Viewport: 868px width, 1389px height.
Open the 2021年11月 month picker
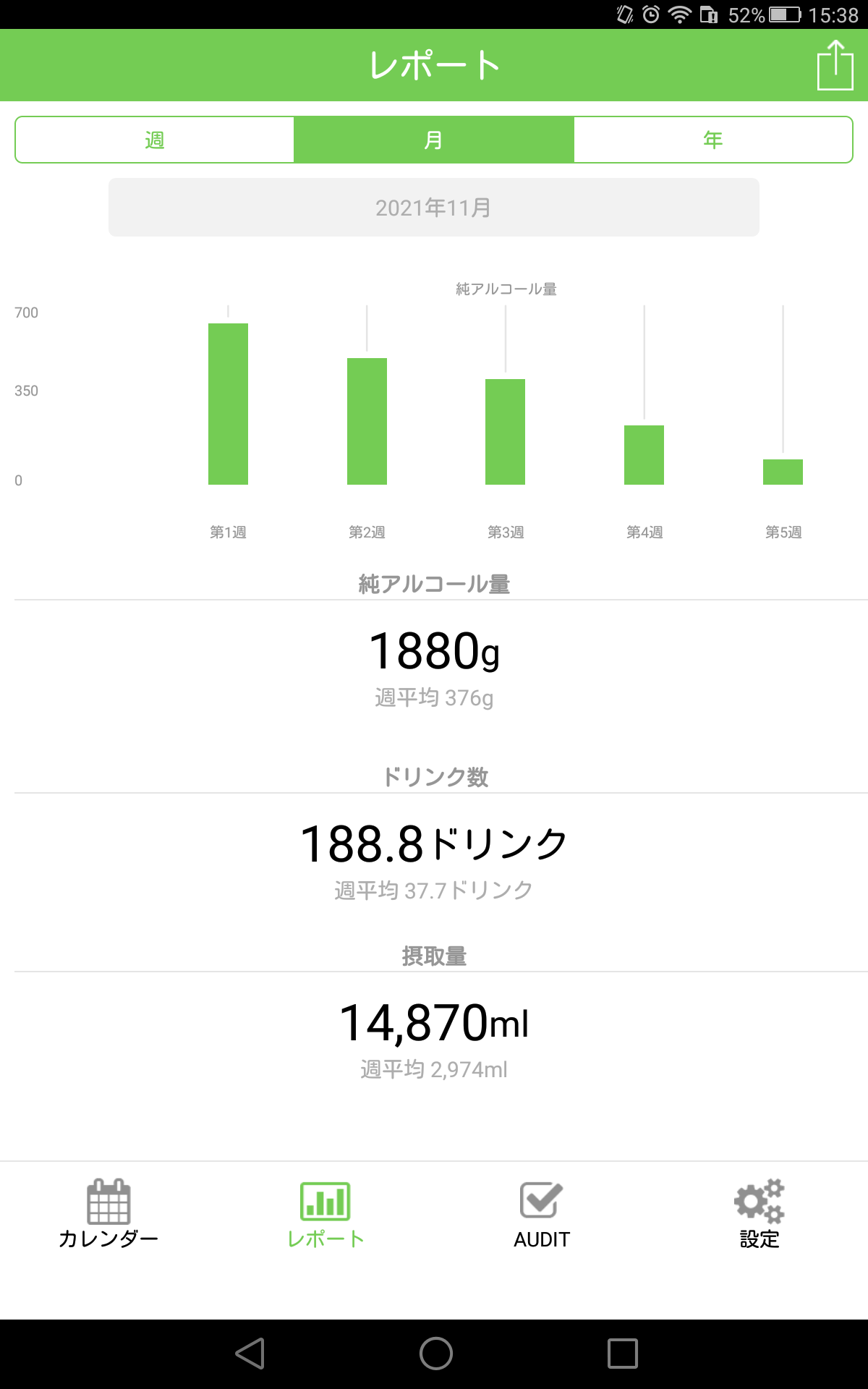(x=434, y=208)
